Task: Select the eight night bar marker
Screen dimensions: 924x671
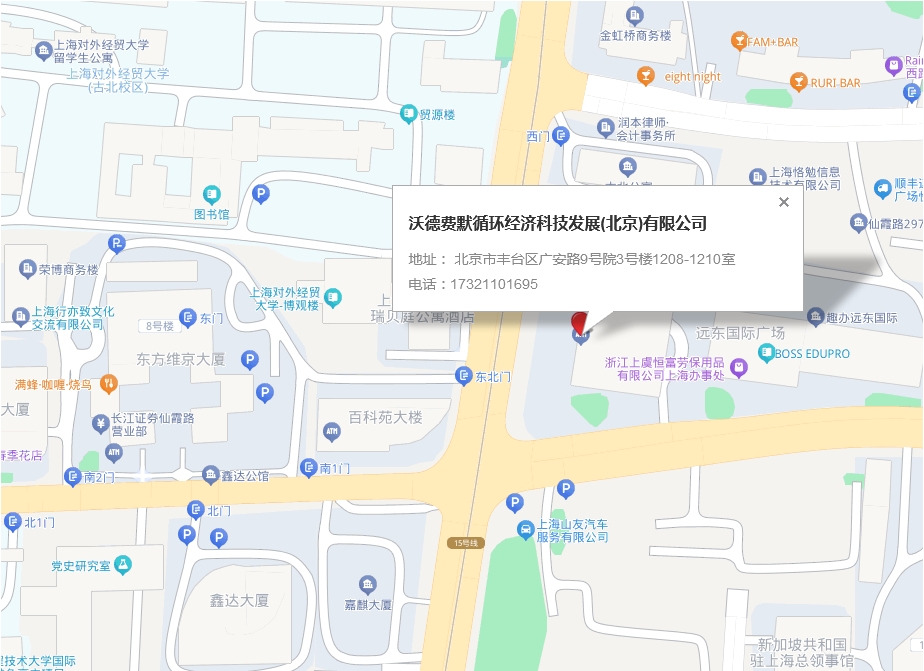Action: [x=646, y=76]
